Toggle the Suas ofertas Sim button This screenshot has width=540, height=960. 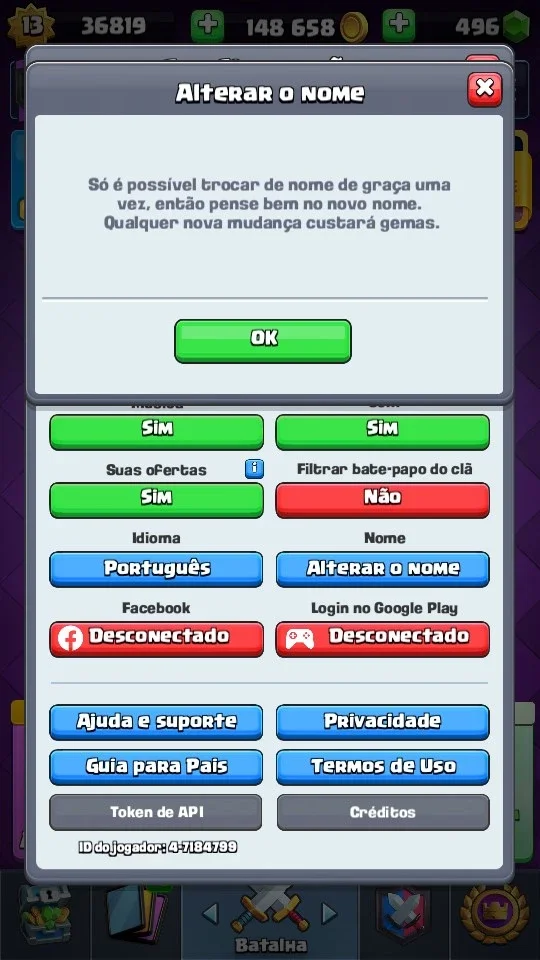click(x=156, y=500)
